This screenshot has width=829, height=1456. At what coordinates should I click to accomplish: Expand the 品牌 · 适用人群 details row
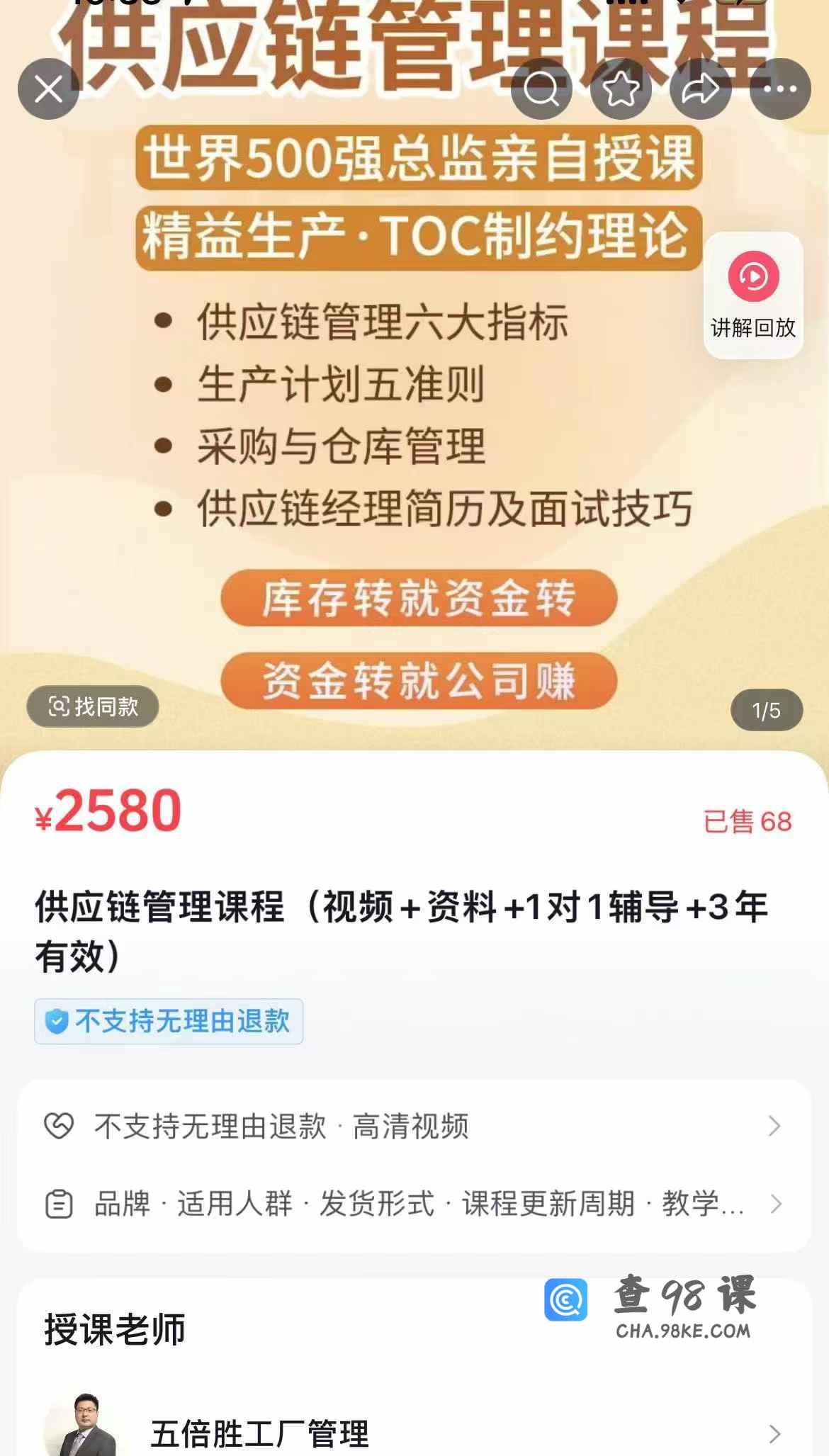[x=414, y=1204]
